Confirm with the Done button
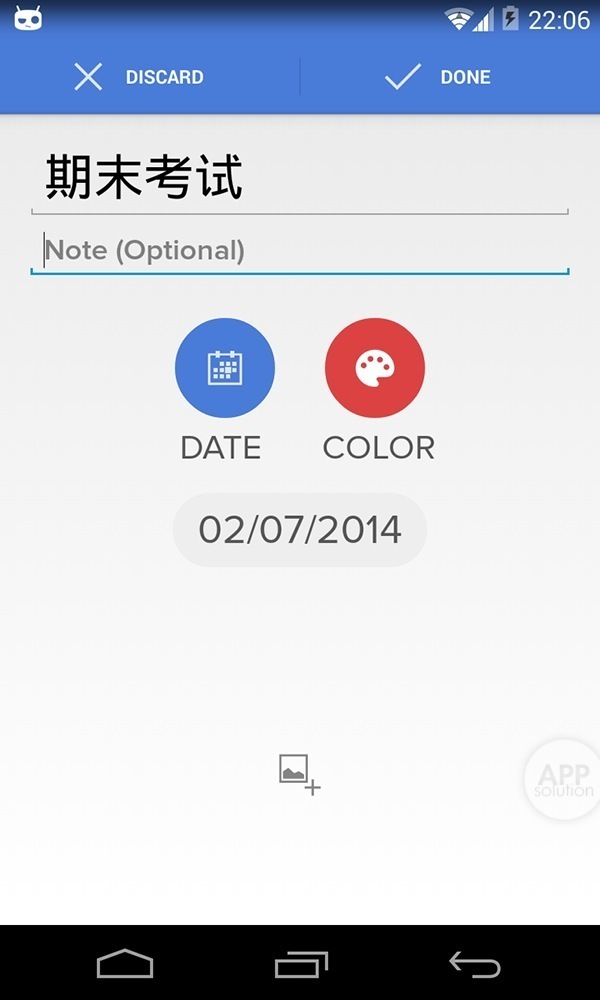 pyautogui.click(x=440, y=77)
